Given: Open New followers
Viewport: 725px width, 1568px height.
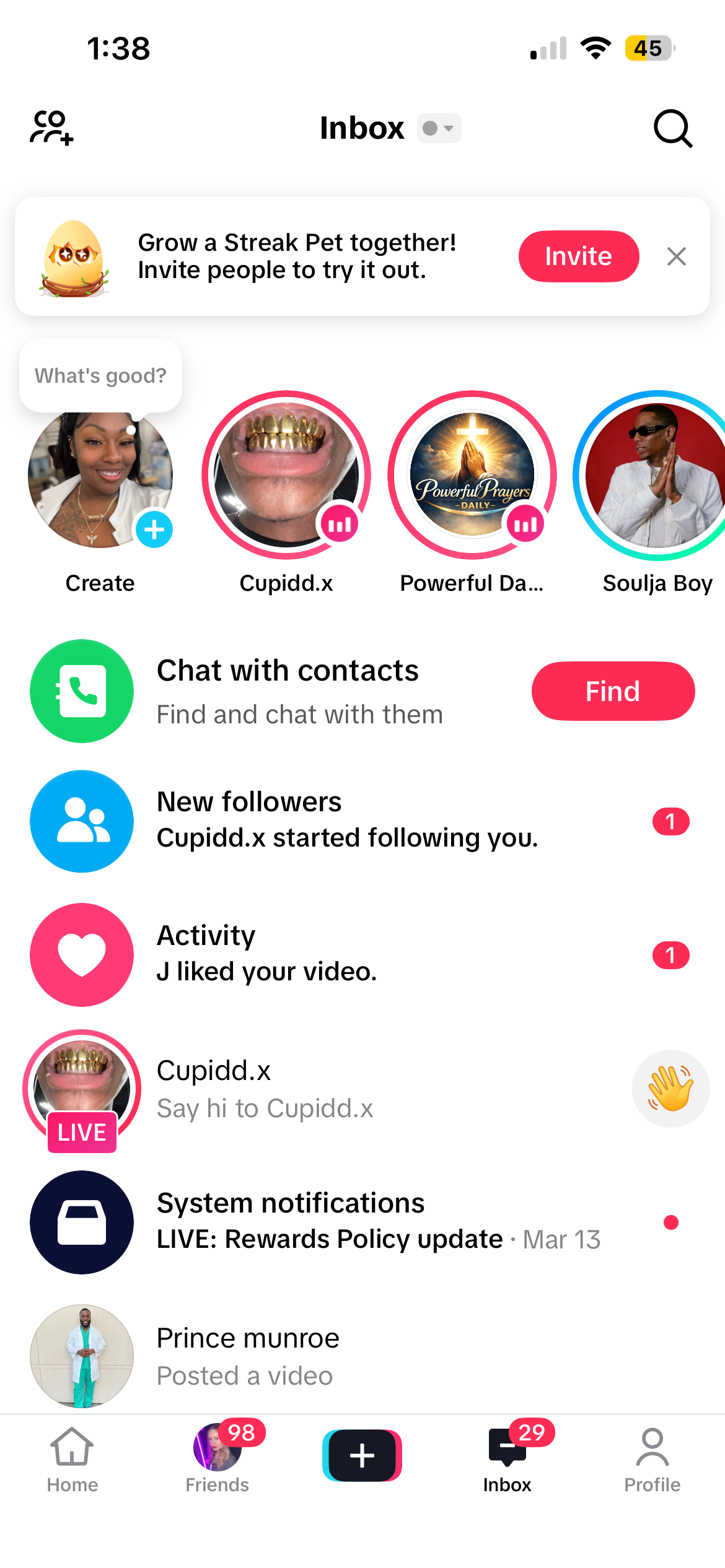Looking at the screenshot, I should tap(347, 821).
